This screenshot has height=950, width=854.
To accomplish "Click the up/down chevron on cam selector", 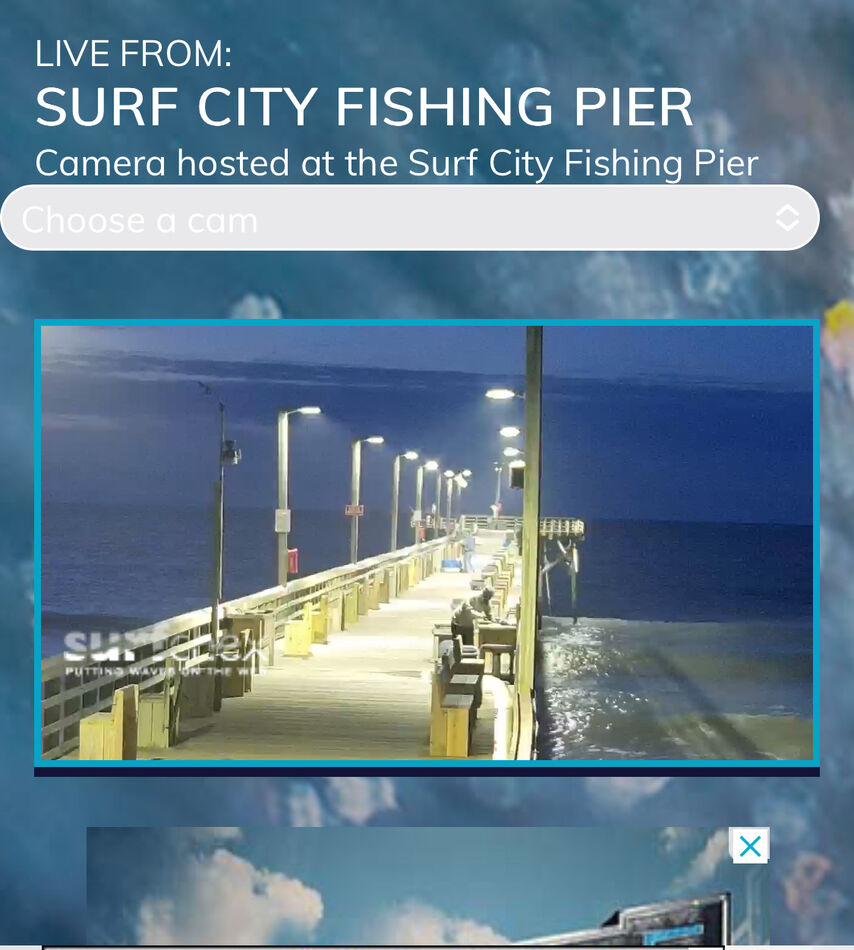I will [x=788, y=216].
